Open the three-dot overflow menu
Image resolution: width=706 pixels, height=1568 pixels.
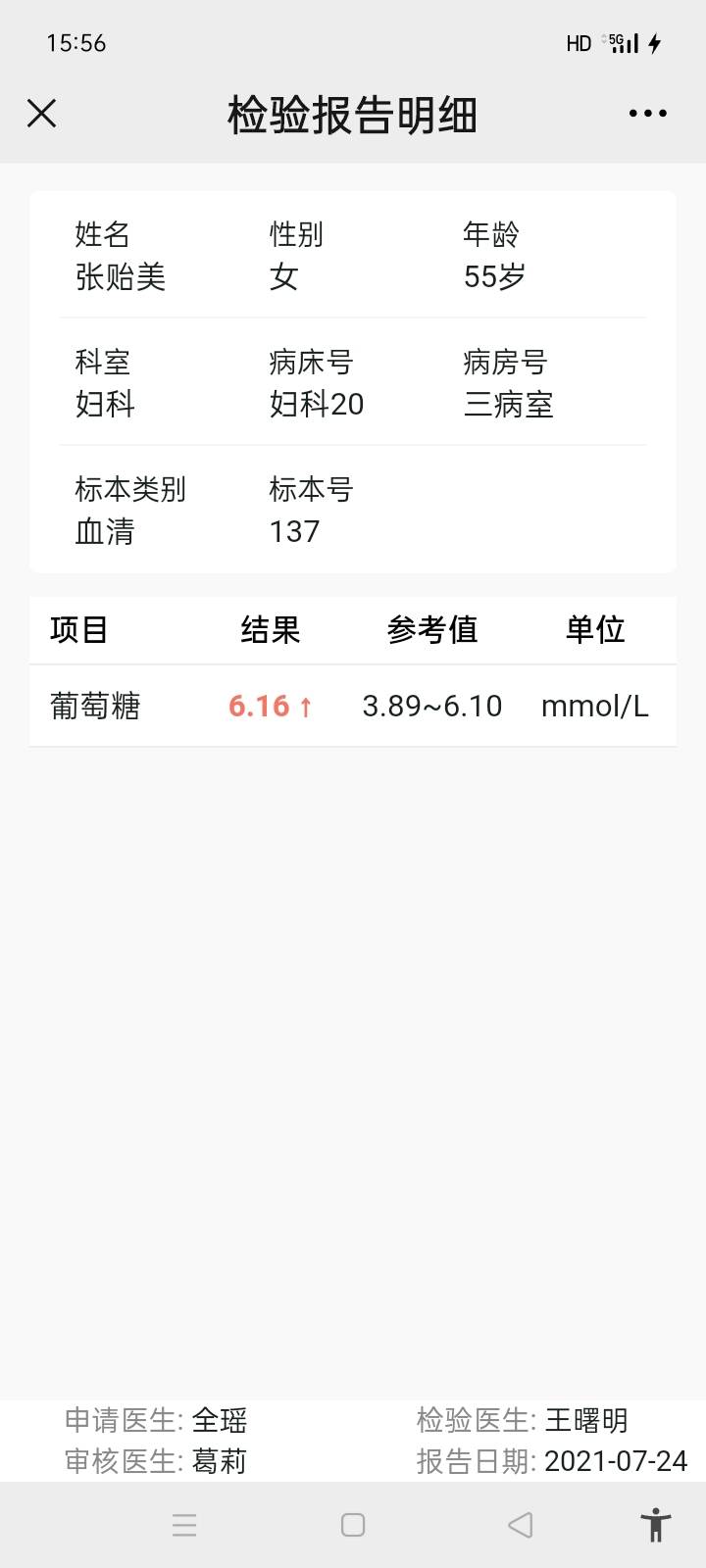coord(645,113)
